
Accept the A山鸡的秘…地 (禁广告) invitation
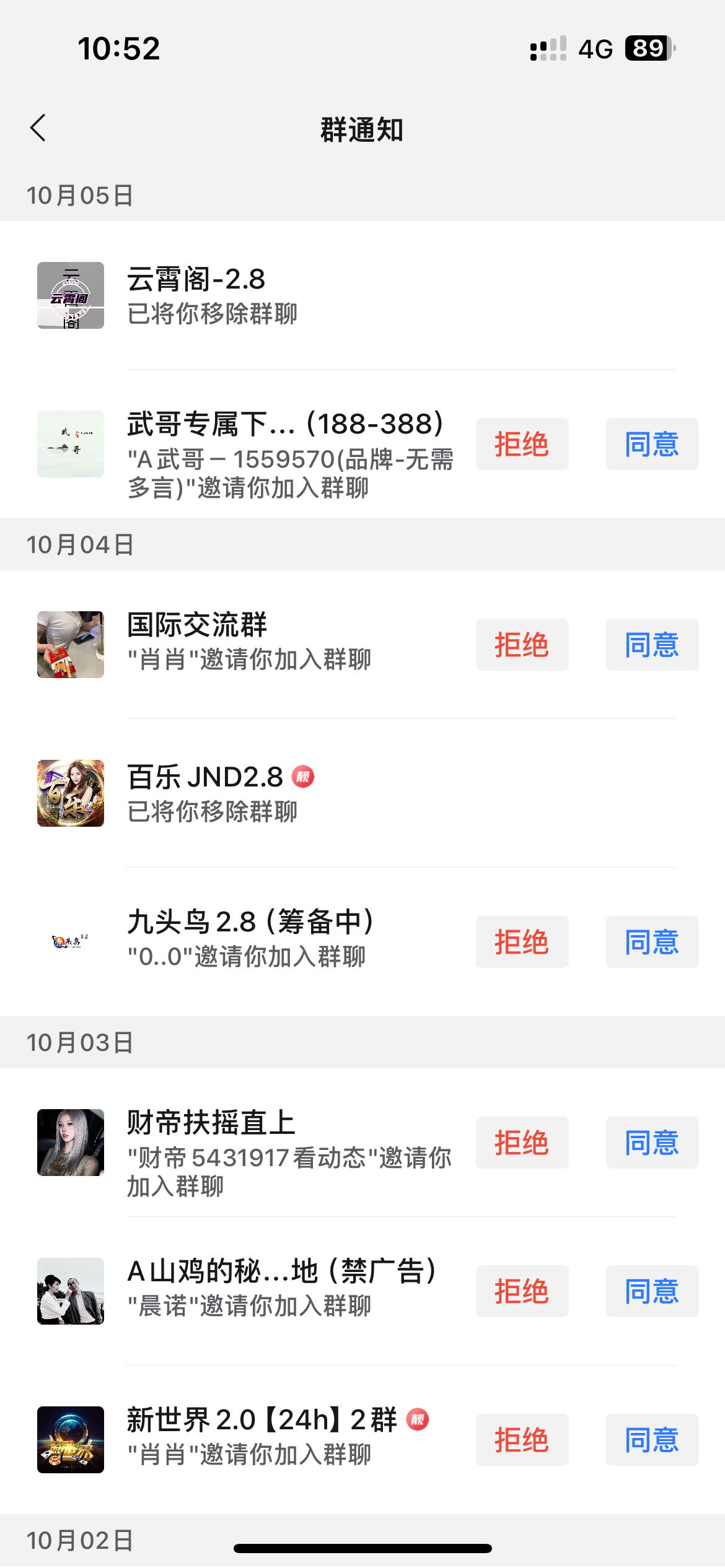pos(652,1291)
